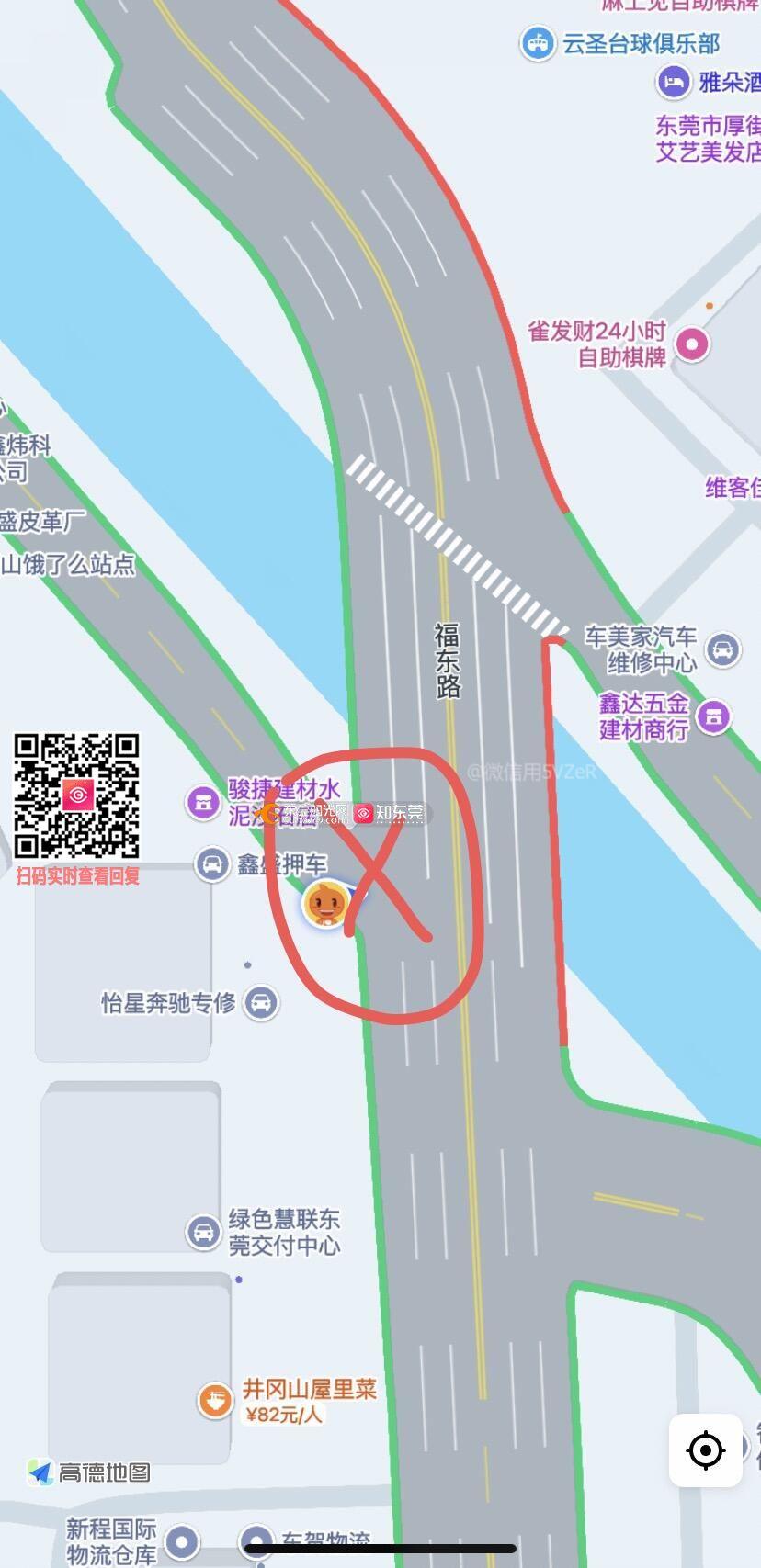The width and height of the screenshot is (761, 1568).
Task: Open the 鑫盛押车 place marker
Action: click(x=211, y=864)
